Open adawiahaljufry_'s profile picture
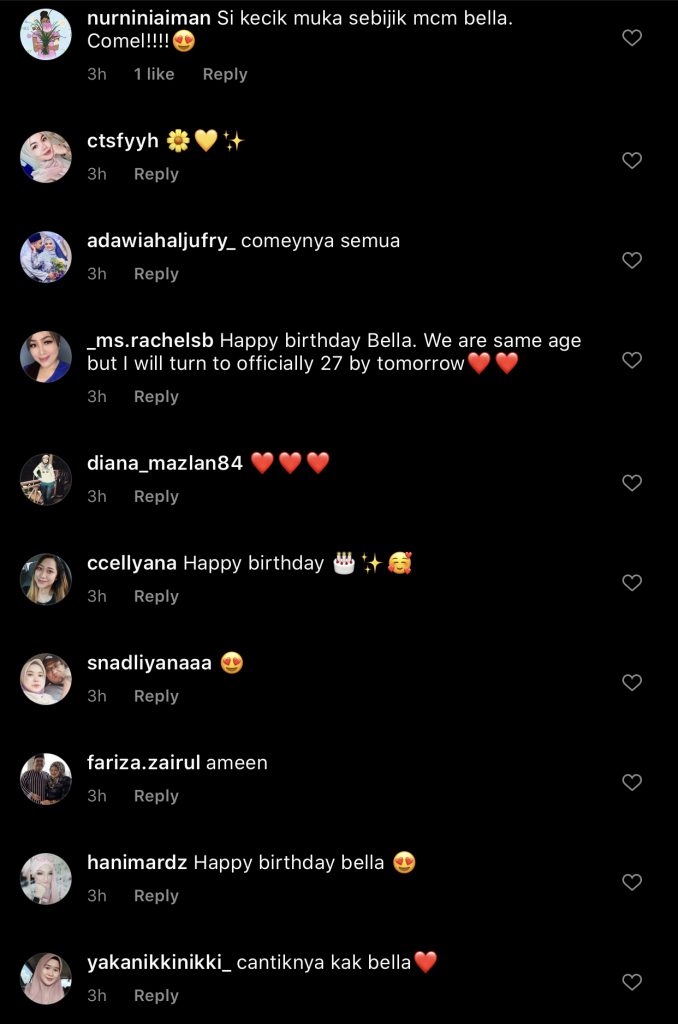 coord(46,257)
